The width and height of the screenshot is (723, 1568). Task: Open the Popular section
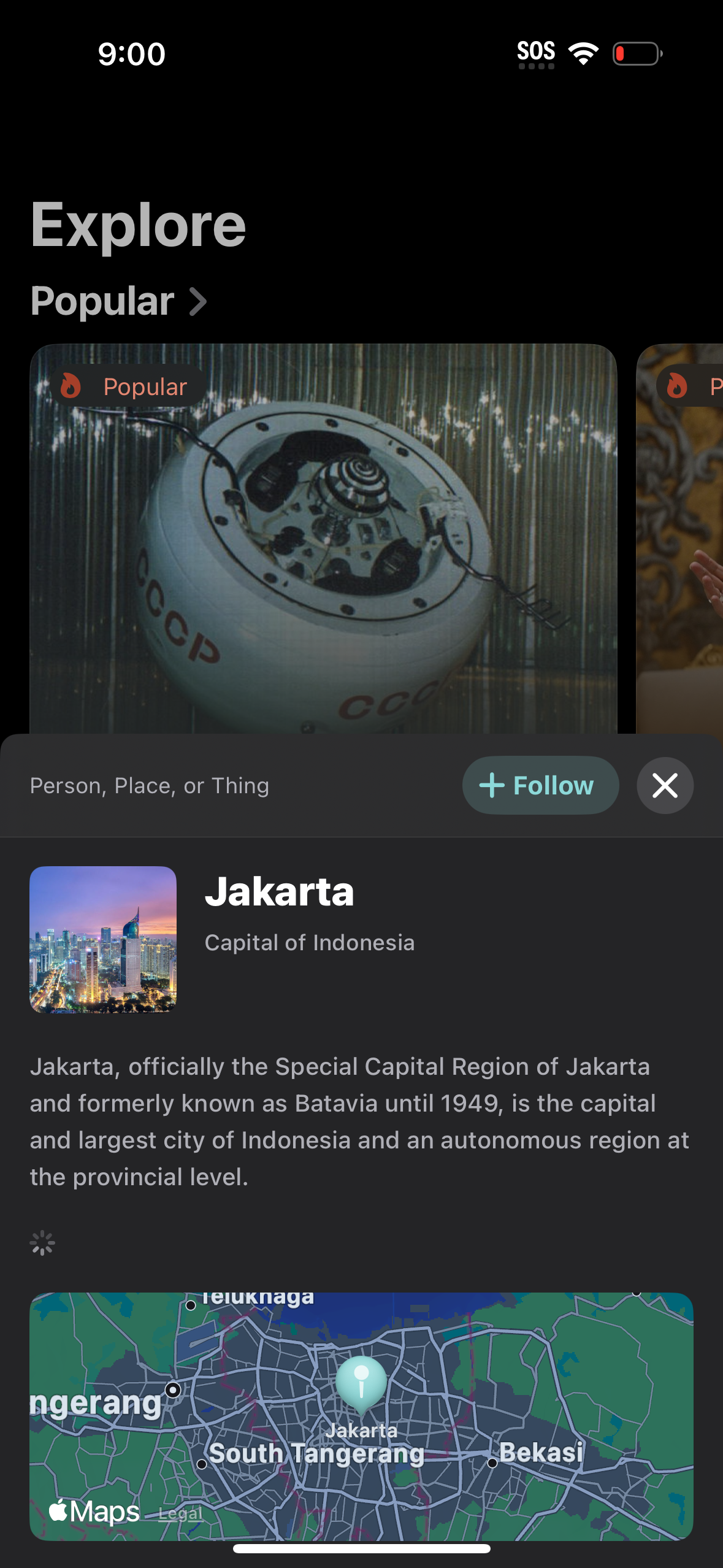(x=120, y=301)
